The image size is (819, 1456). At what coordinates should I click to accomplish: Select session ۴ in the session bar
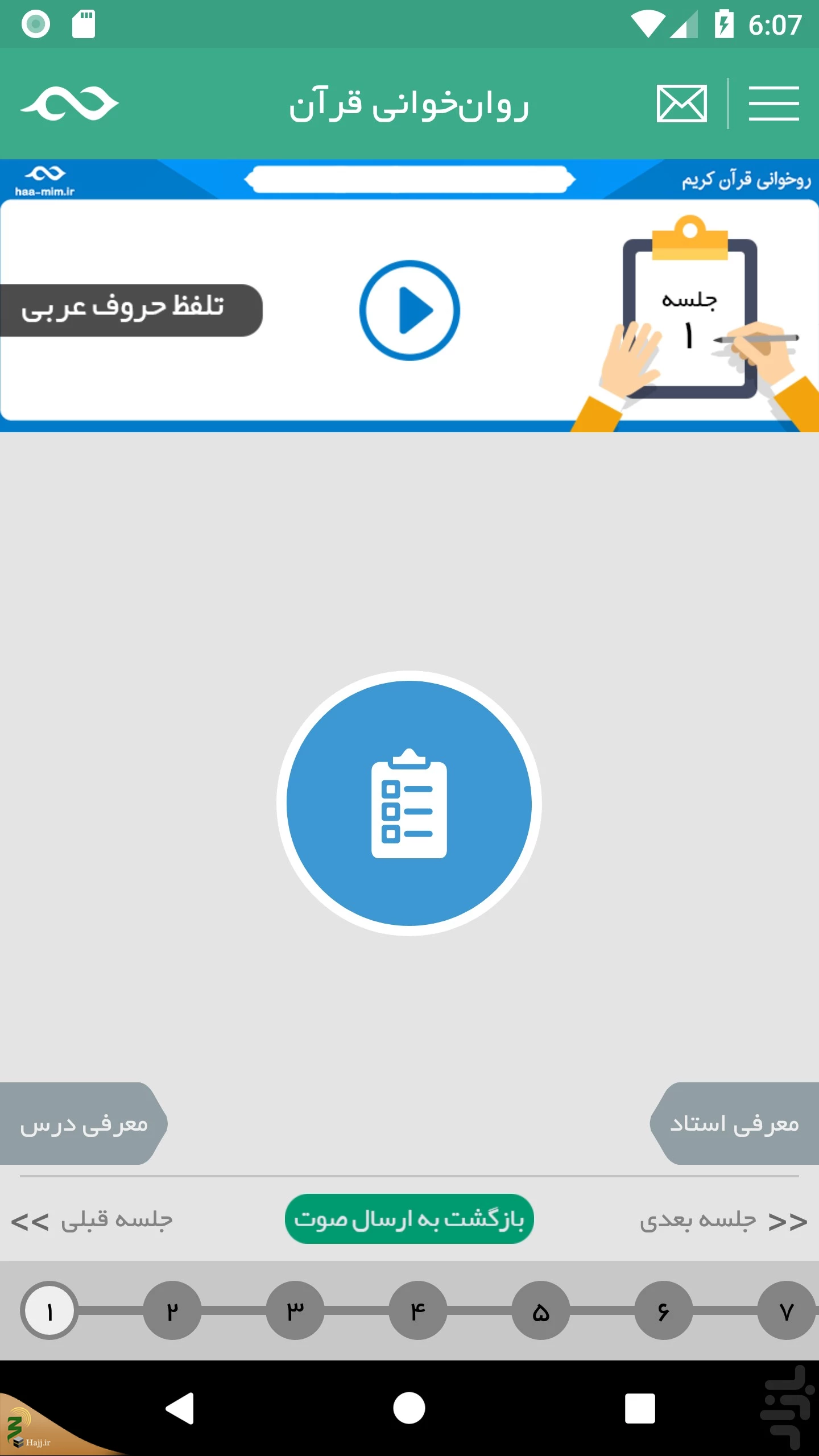pos(418,1310)
